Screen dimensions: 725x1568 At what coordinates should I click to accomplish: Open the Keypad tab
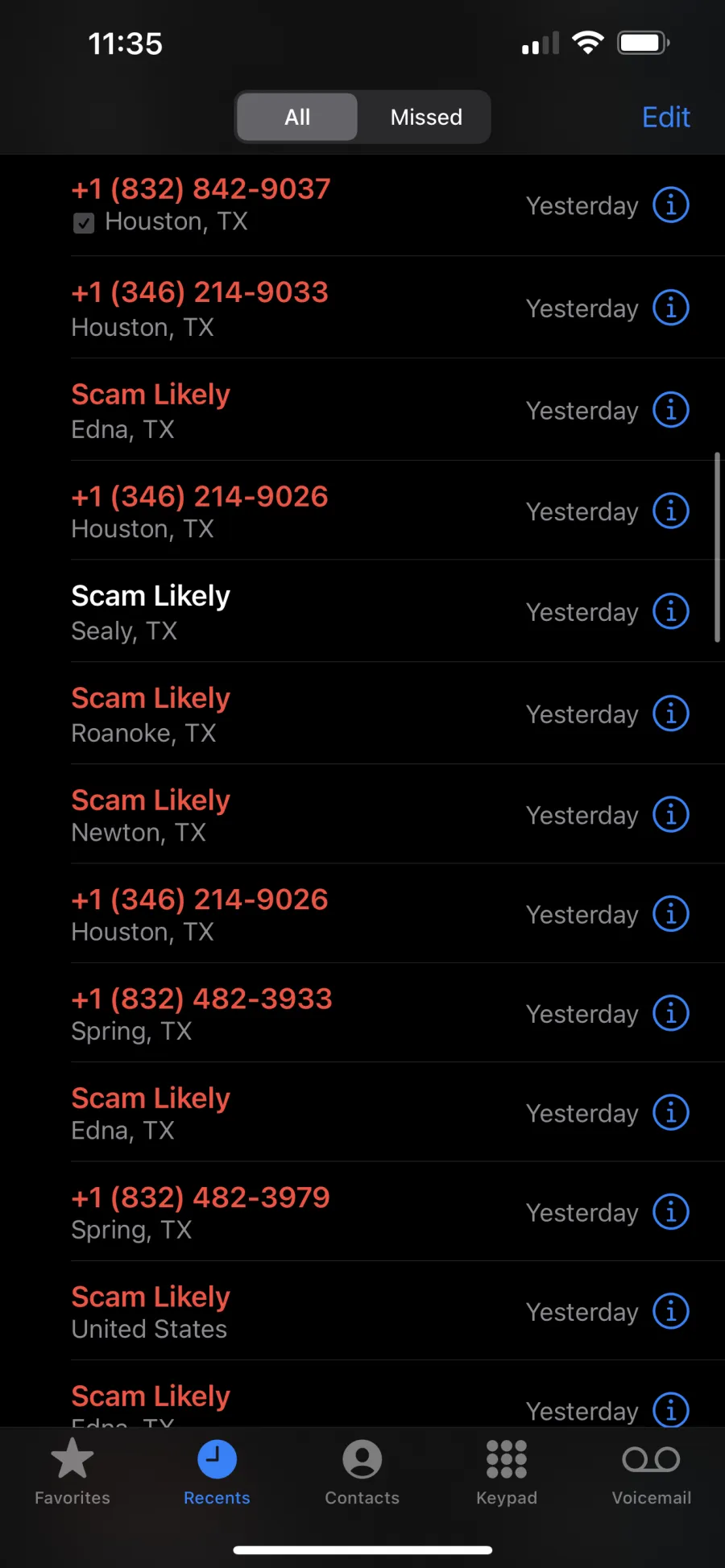tap(507, 1472)
